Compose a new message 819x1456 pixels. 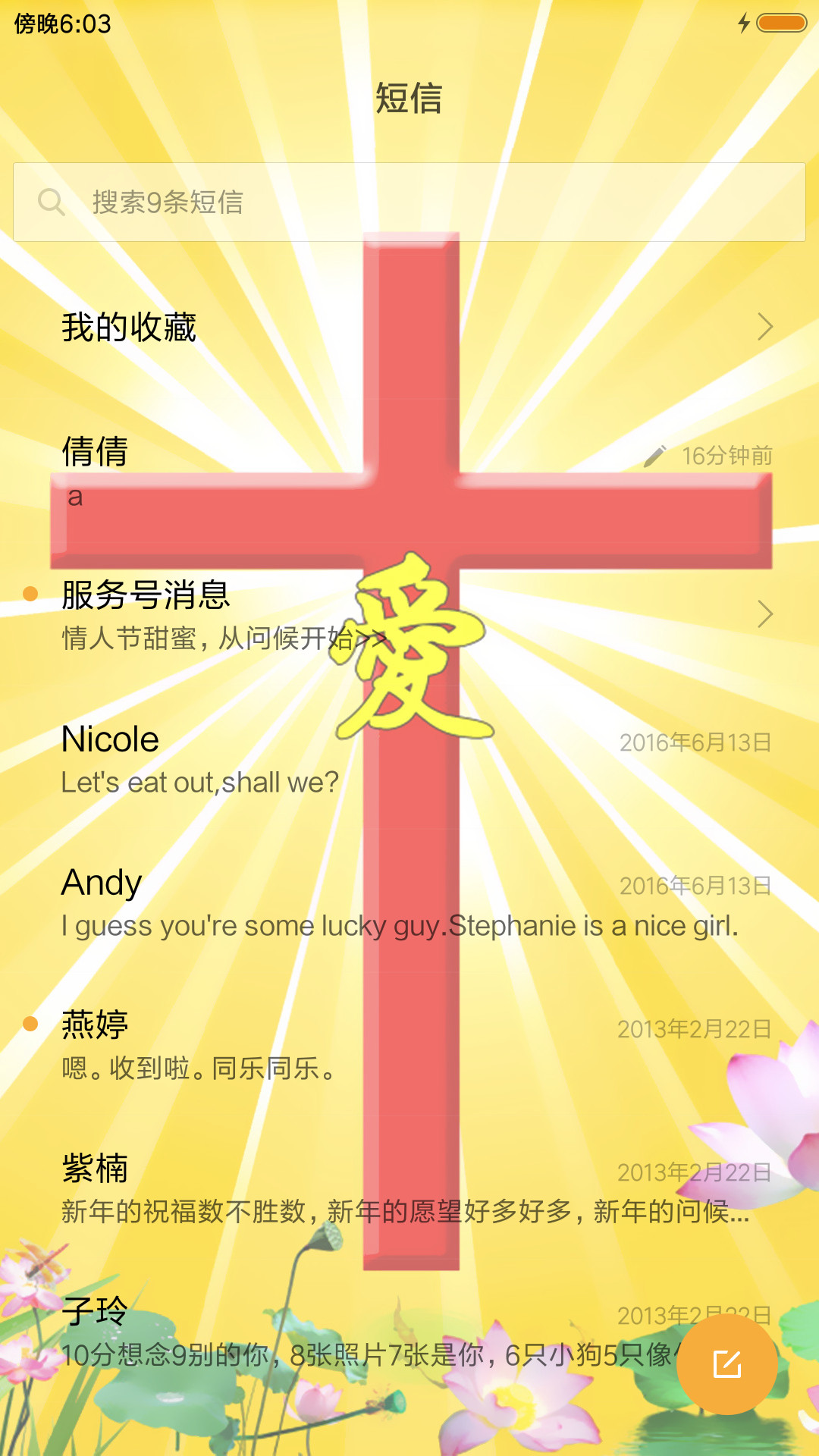726,1364
